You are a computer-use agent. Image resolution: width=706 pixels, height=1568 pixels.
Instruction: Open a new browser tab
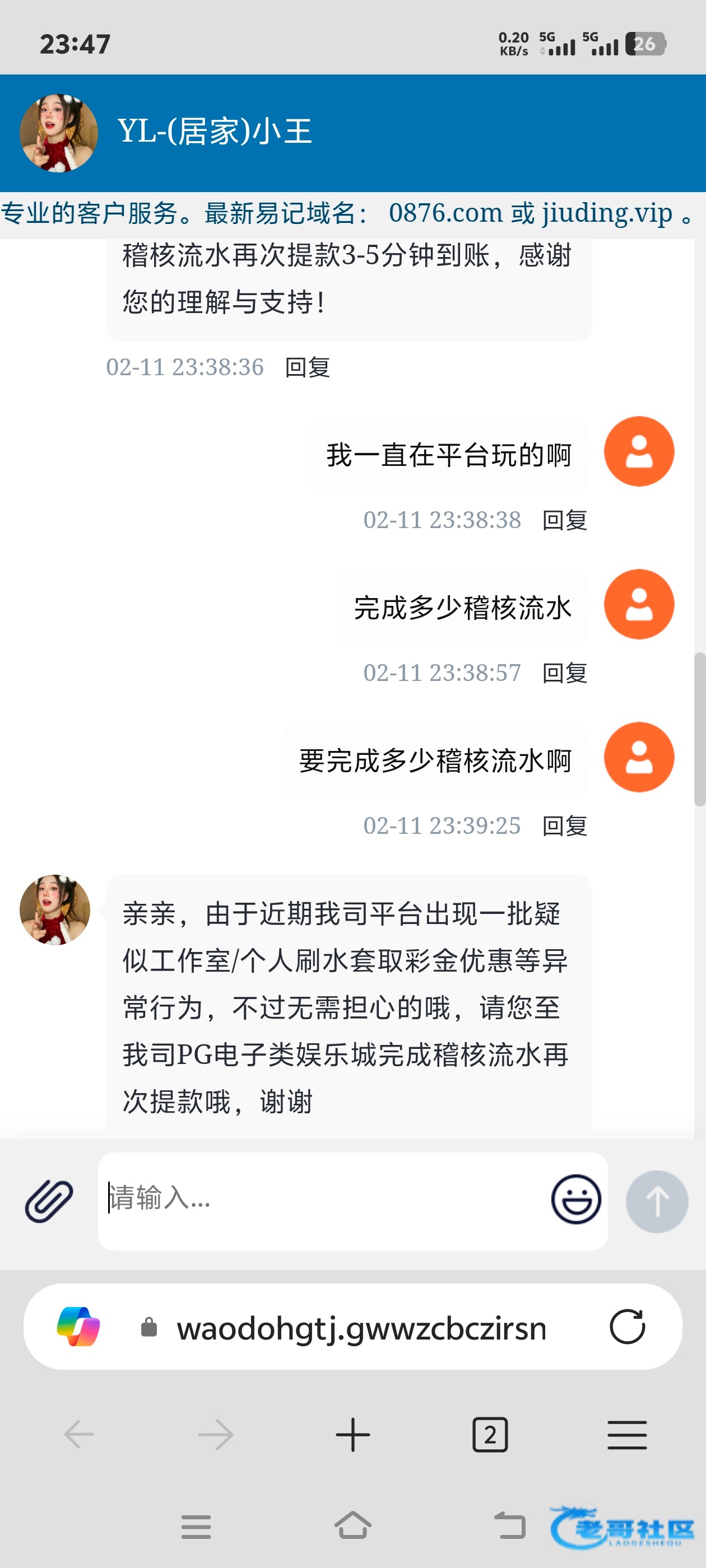352,1435
